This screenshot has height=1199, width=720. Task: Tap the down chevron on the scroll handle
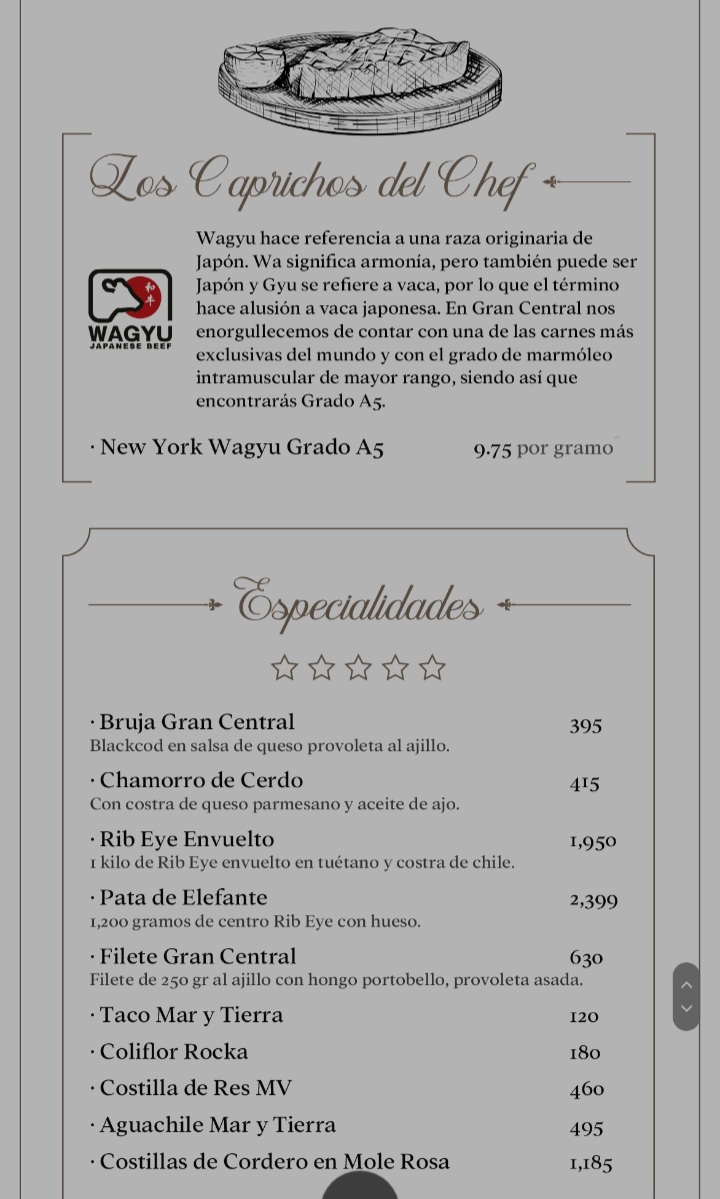point(686,1009)
